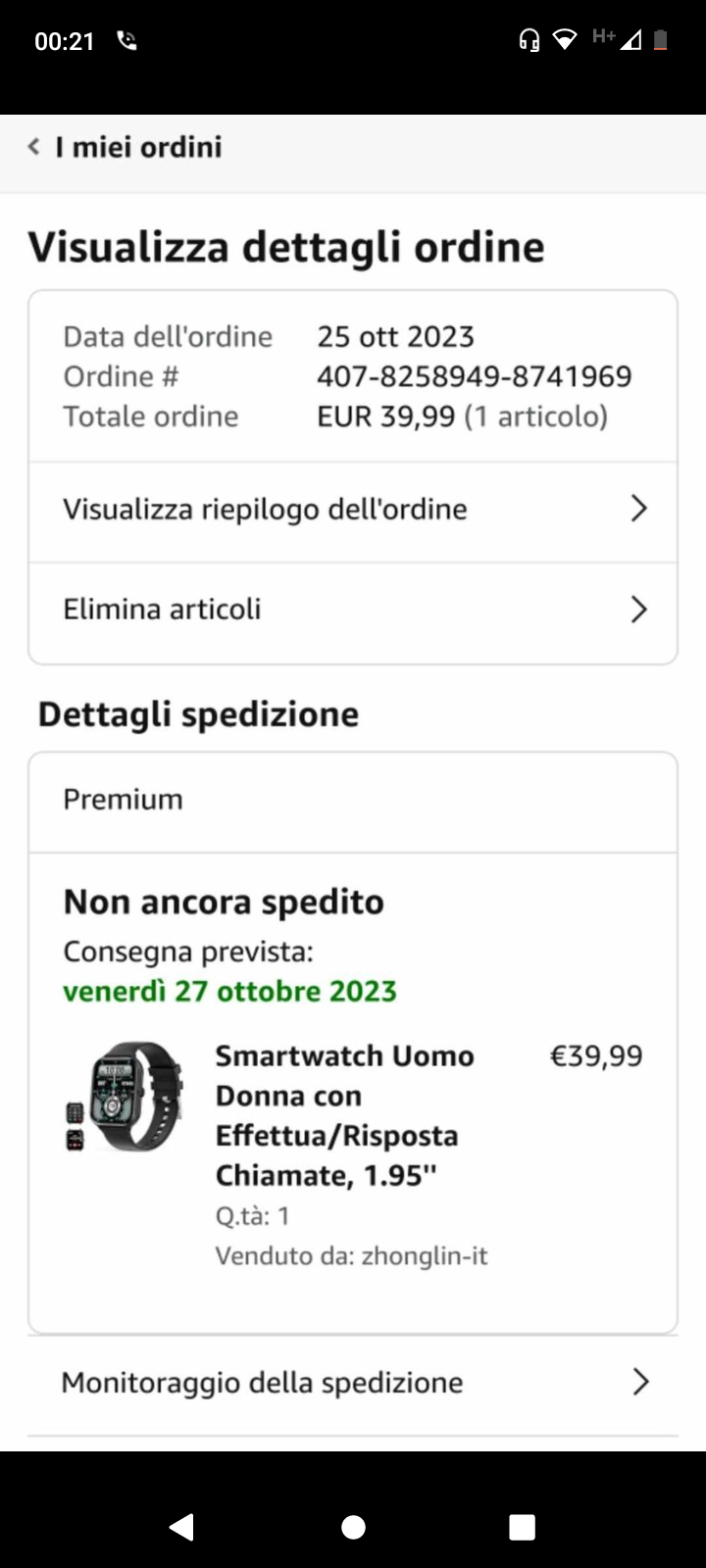Image resolution: width=706 pixels, height=1568 pixels.
Task: Open the Smartwatch Uomo Donna product title
Action: point(345,1115)
